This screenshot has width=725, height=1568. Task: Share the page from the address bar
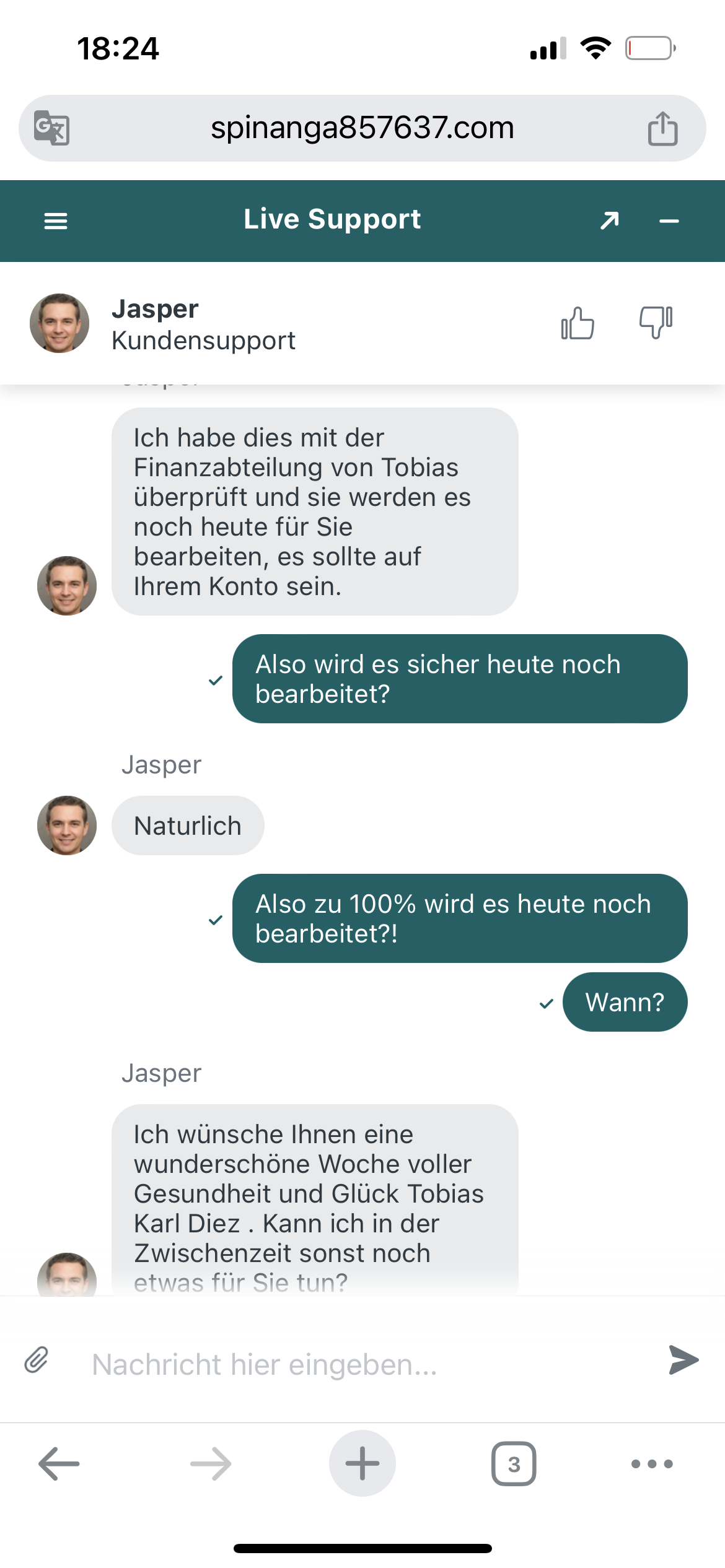click(662, 128)
